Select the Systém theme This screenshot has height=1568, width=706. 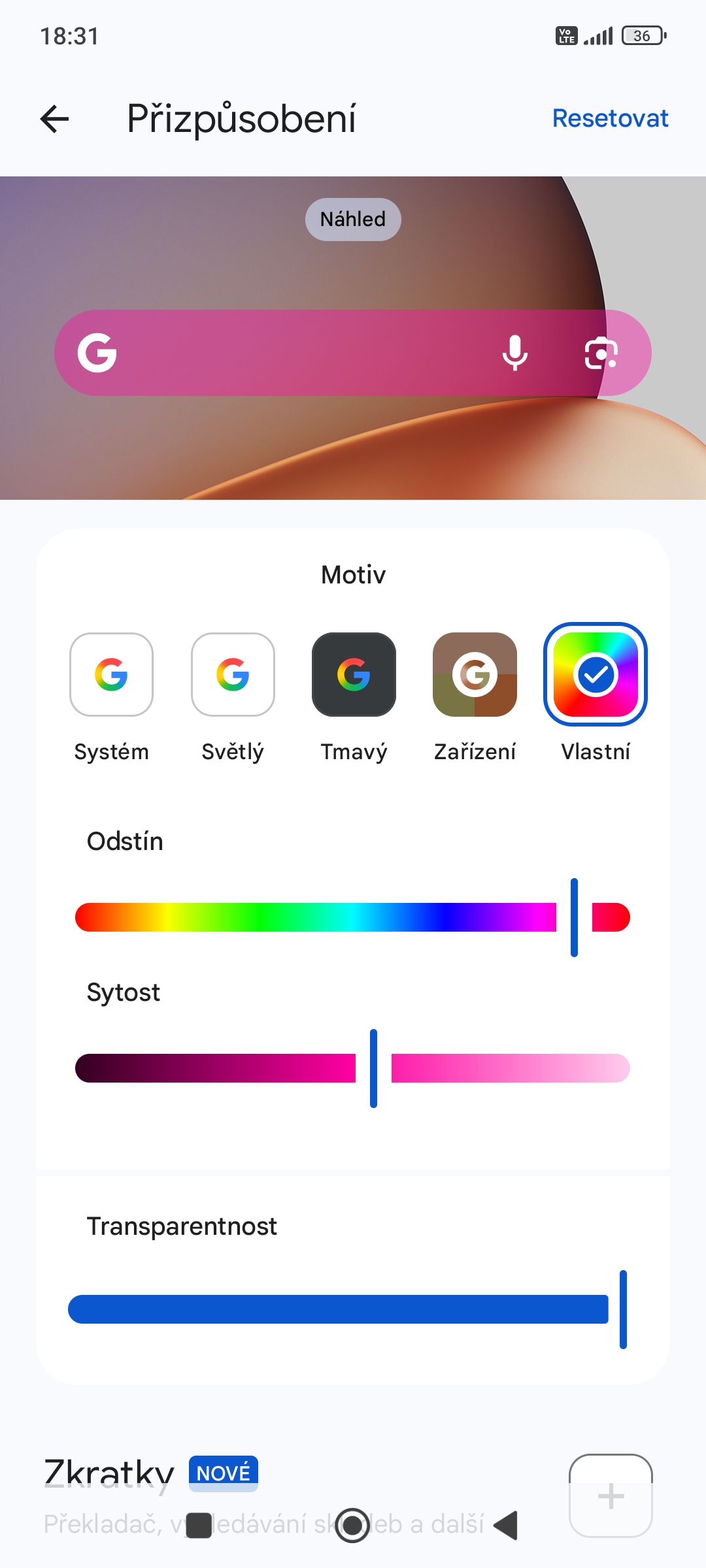pos(111,675)
